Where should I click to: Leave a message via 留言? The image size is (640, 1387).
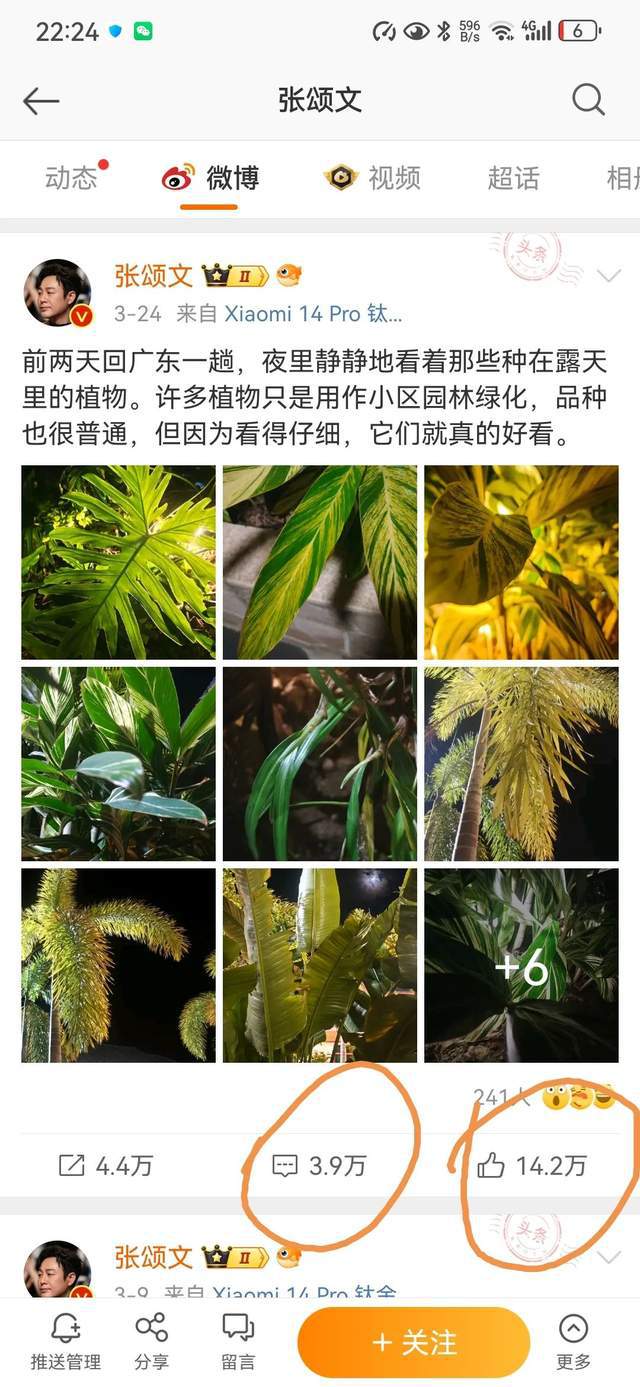click(238, 1342)
